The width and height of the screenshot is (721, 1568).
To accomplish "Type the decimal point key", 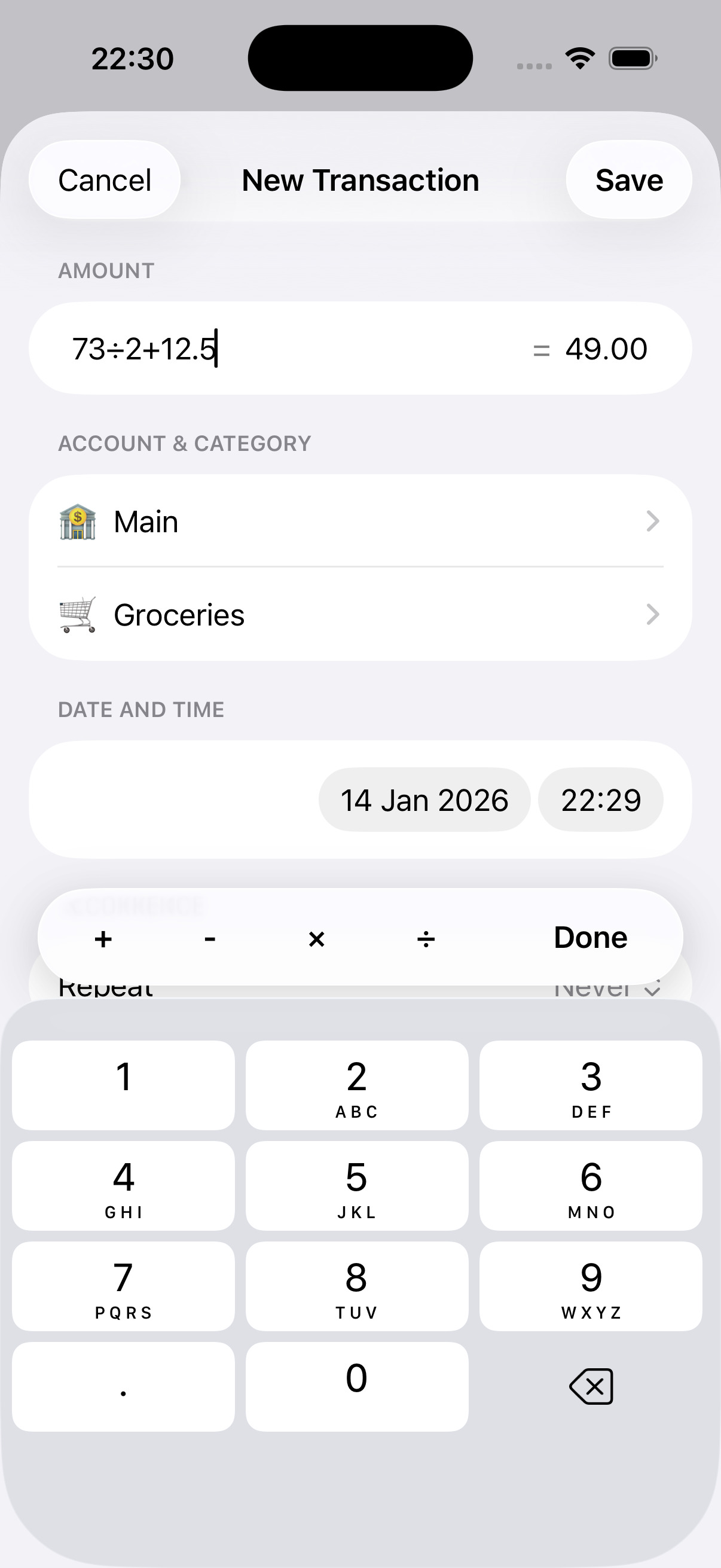I will coord(124,1387).
